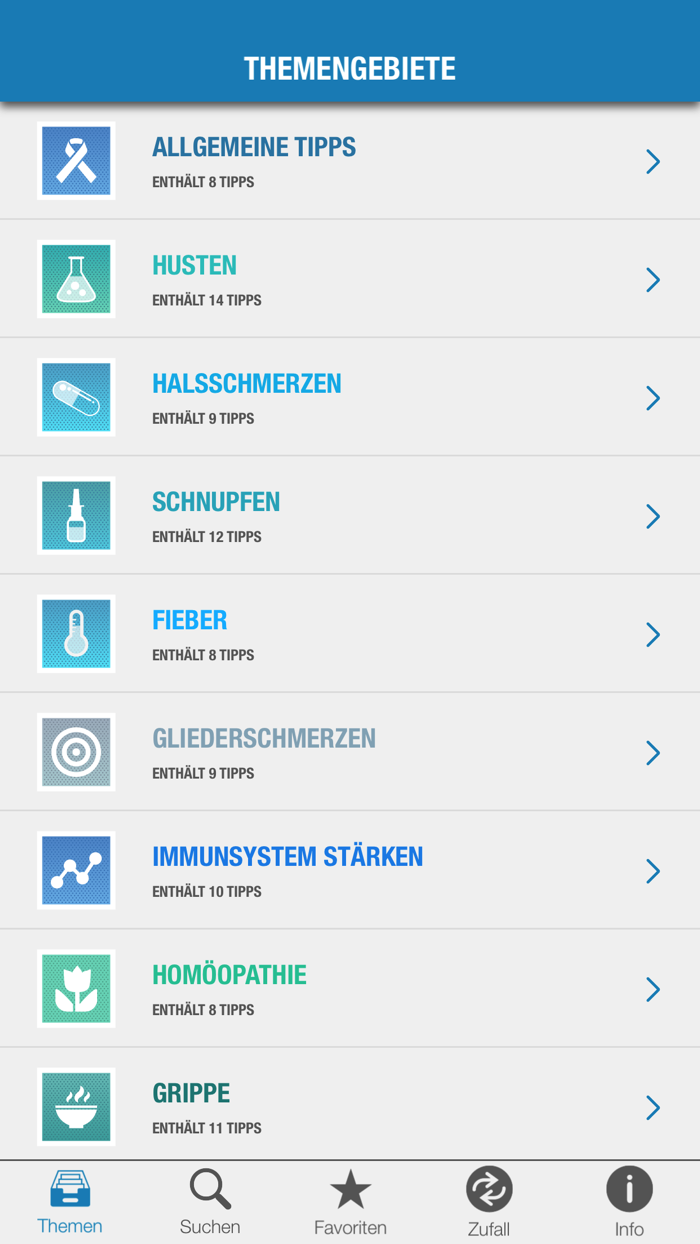
Task: Open the Fieber topic
Action: click(350, 633)
